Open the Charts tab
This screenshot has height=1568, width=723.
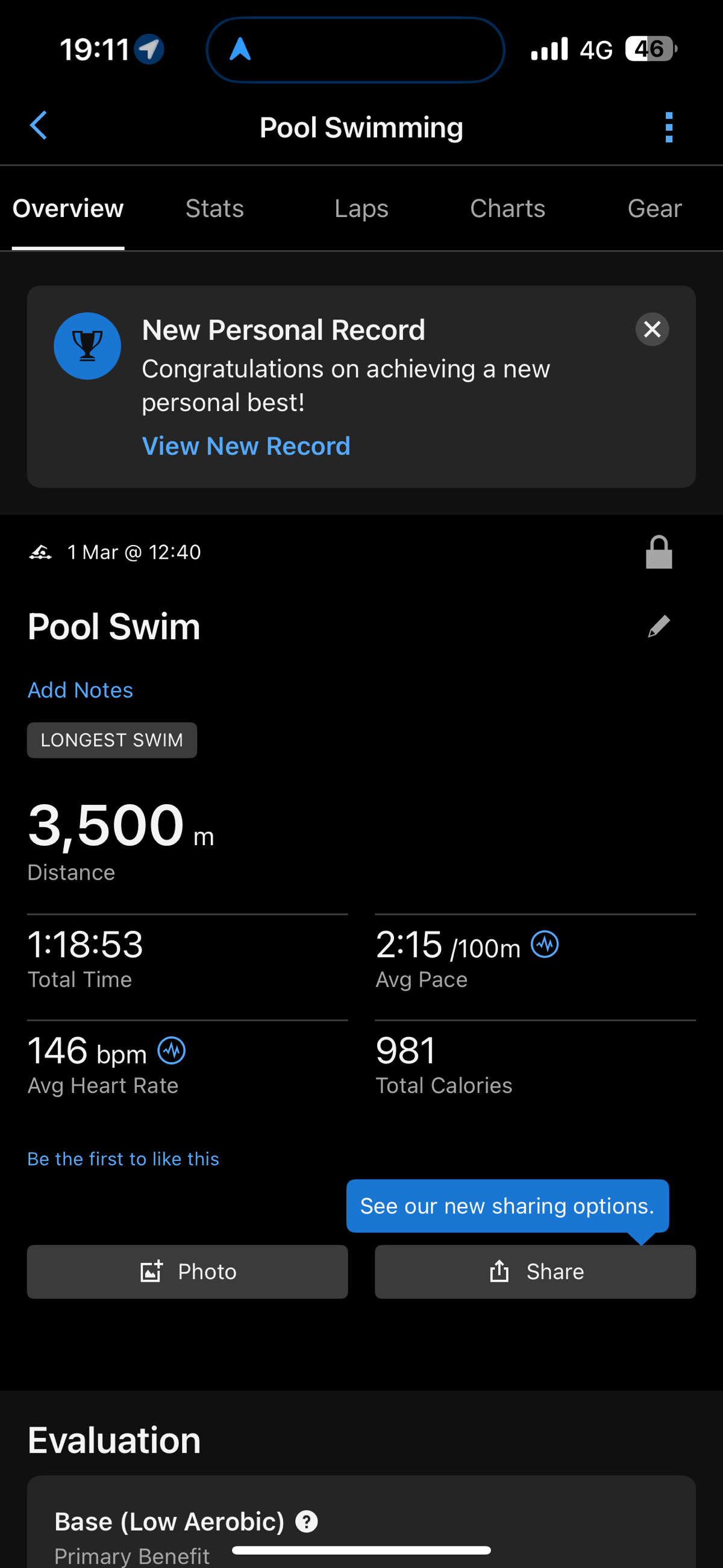[x=507, y=209]
